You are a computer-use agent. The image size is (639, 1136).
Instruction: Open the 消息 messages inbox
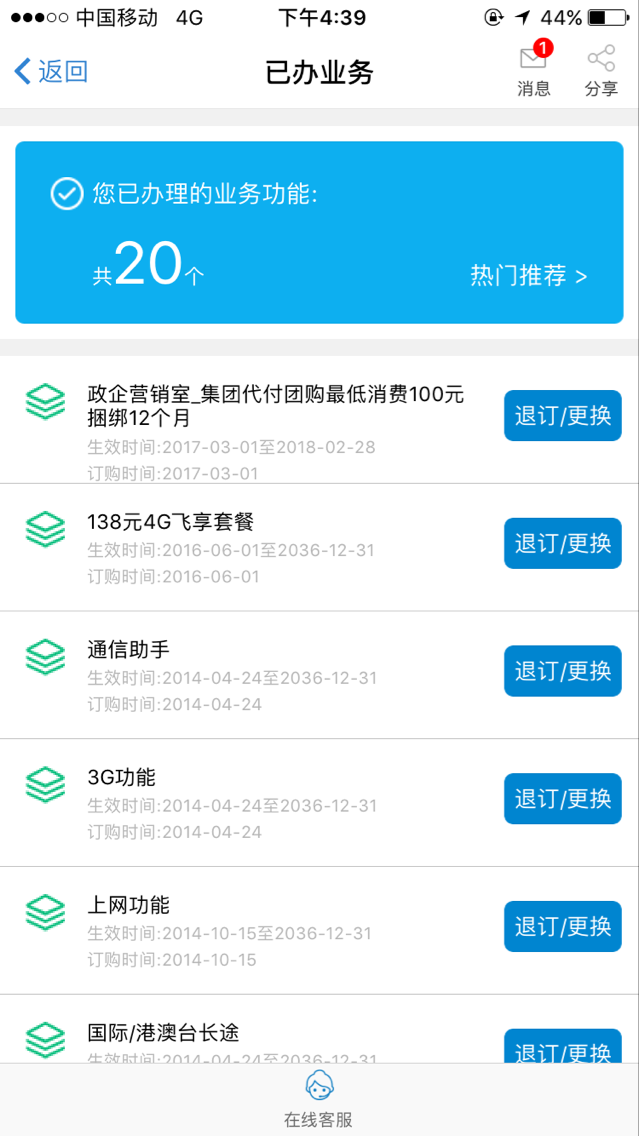coord(534,71)
